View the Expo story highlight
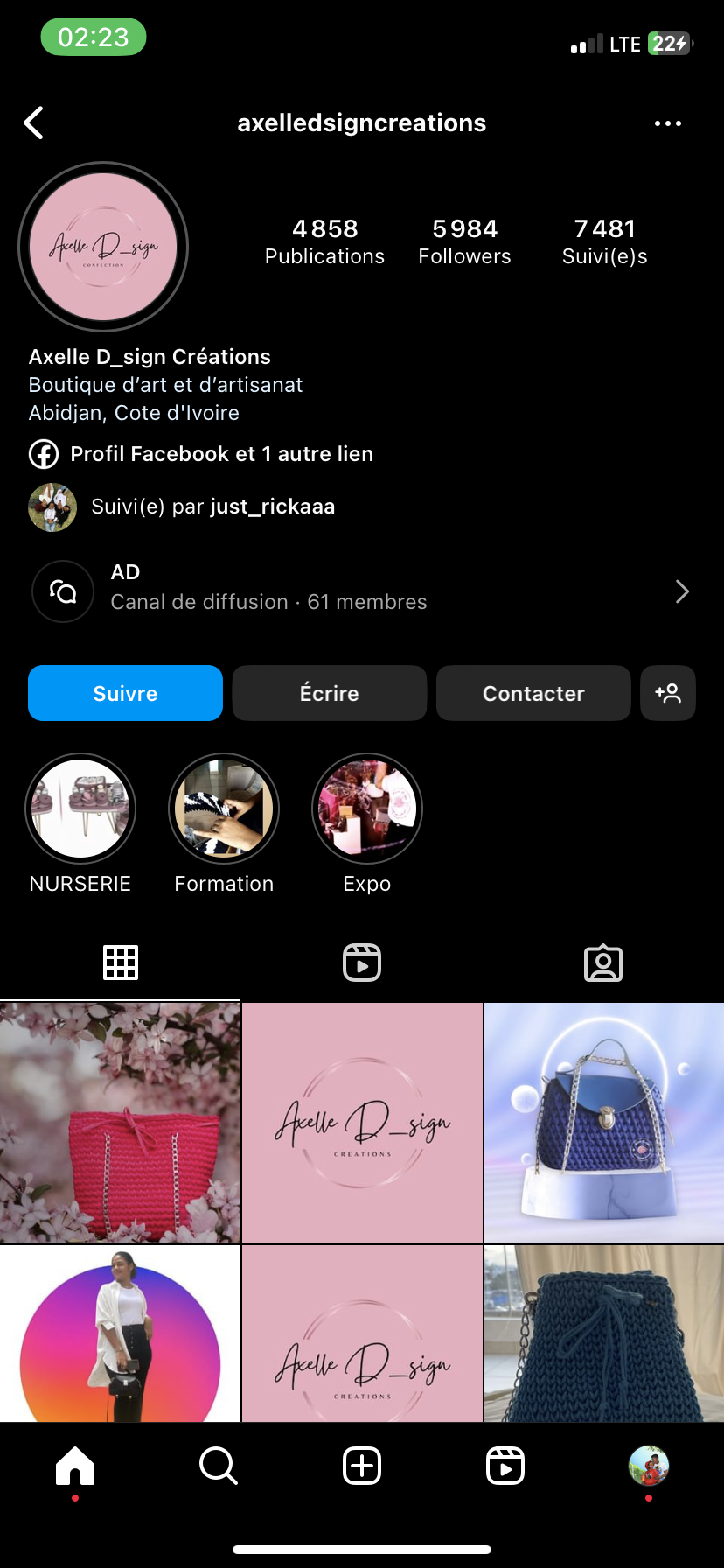Image resolution: width=724 pixels, height=1568 pixels. 367,809
